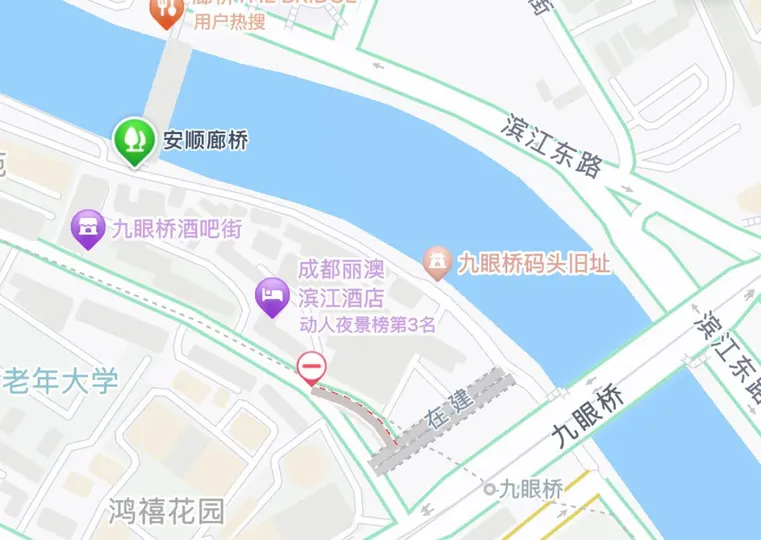View the red no-entry road closure icon
Viewport: 761px width, 540px height.
point(311,368)
